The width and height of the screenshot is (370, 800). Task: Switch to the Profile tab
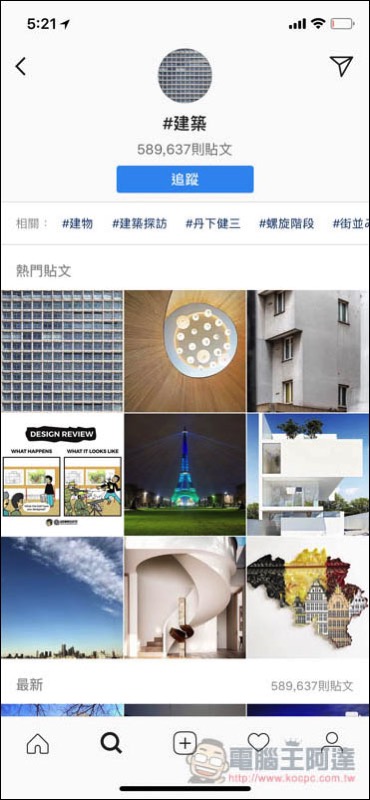332,743
